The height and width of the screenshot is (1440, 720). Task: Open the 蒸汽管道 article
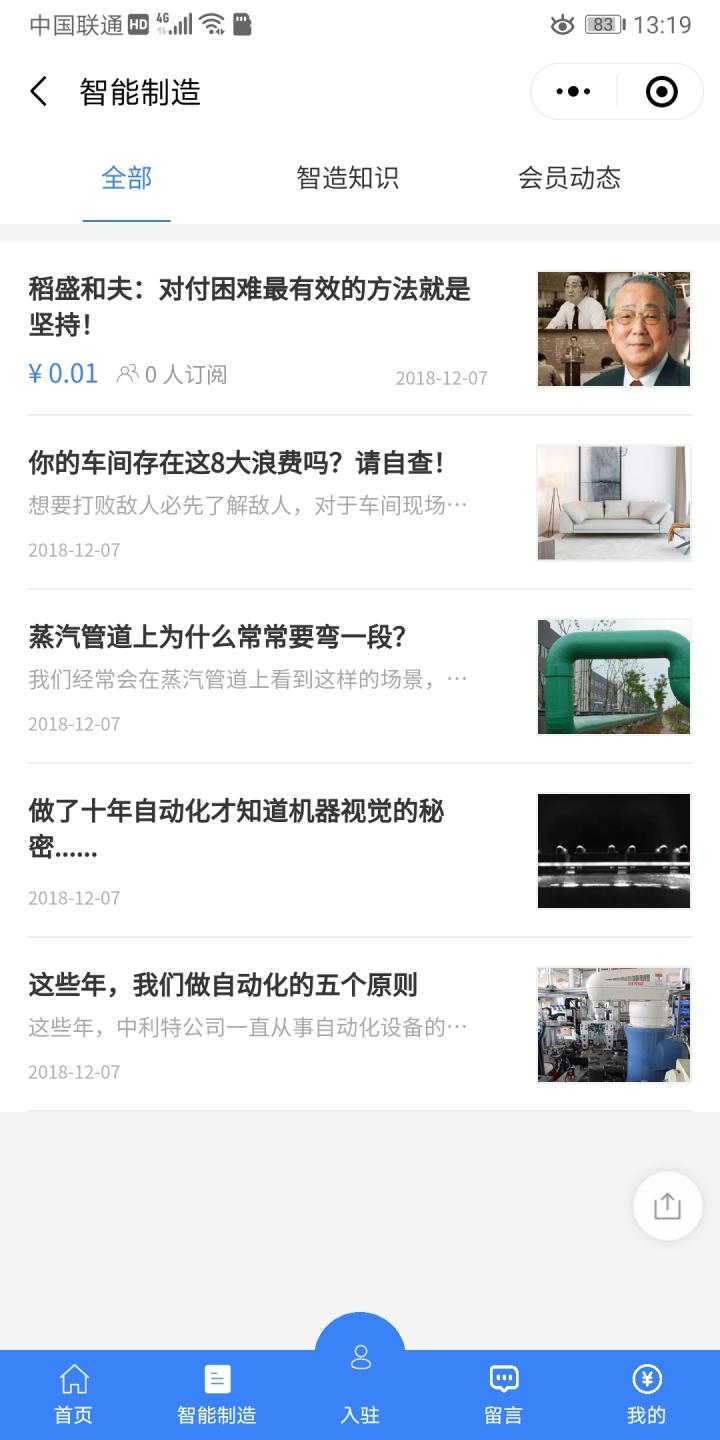360,676
